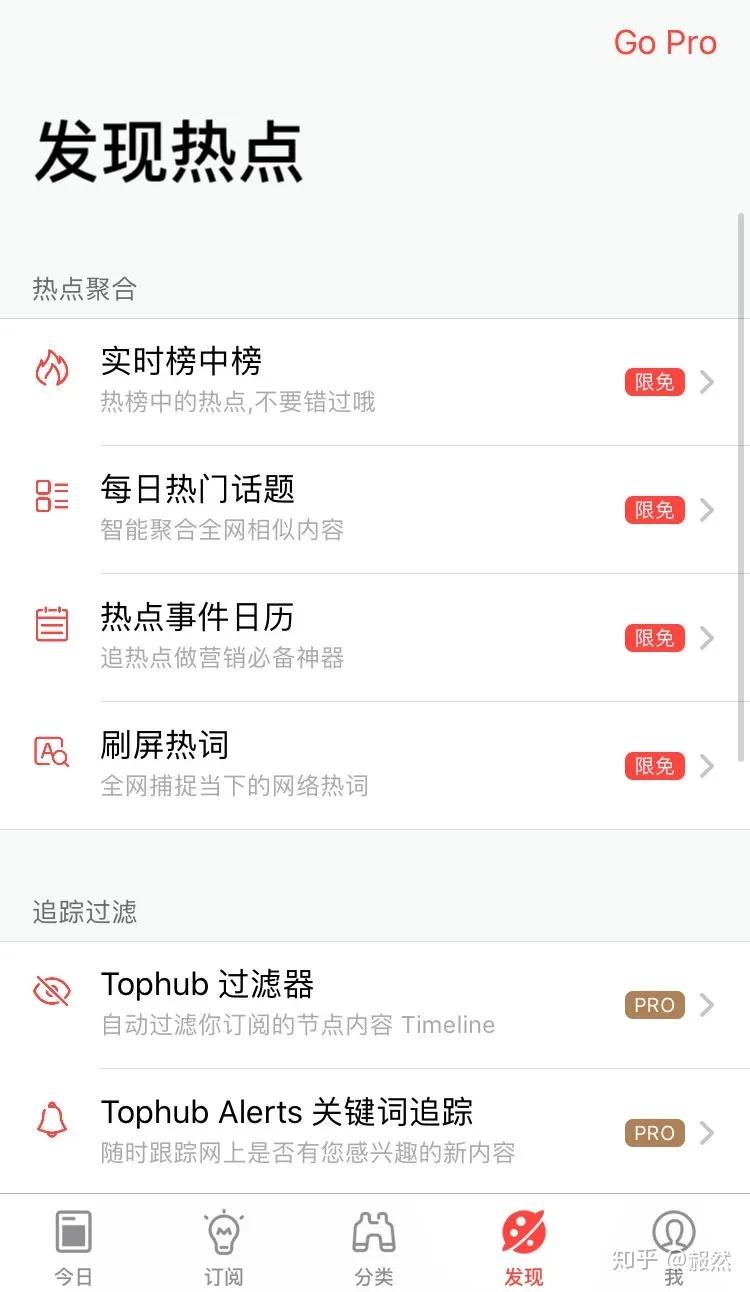Tap the calendar icon for 热点事件日历
Viewport: 750px width, 1292px height.
point(52,625)
